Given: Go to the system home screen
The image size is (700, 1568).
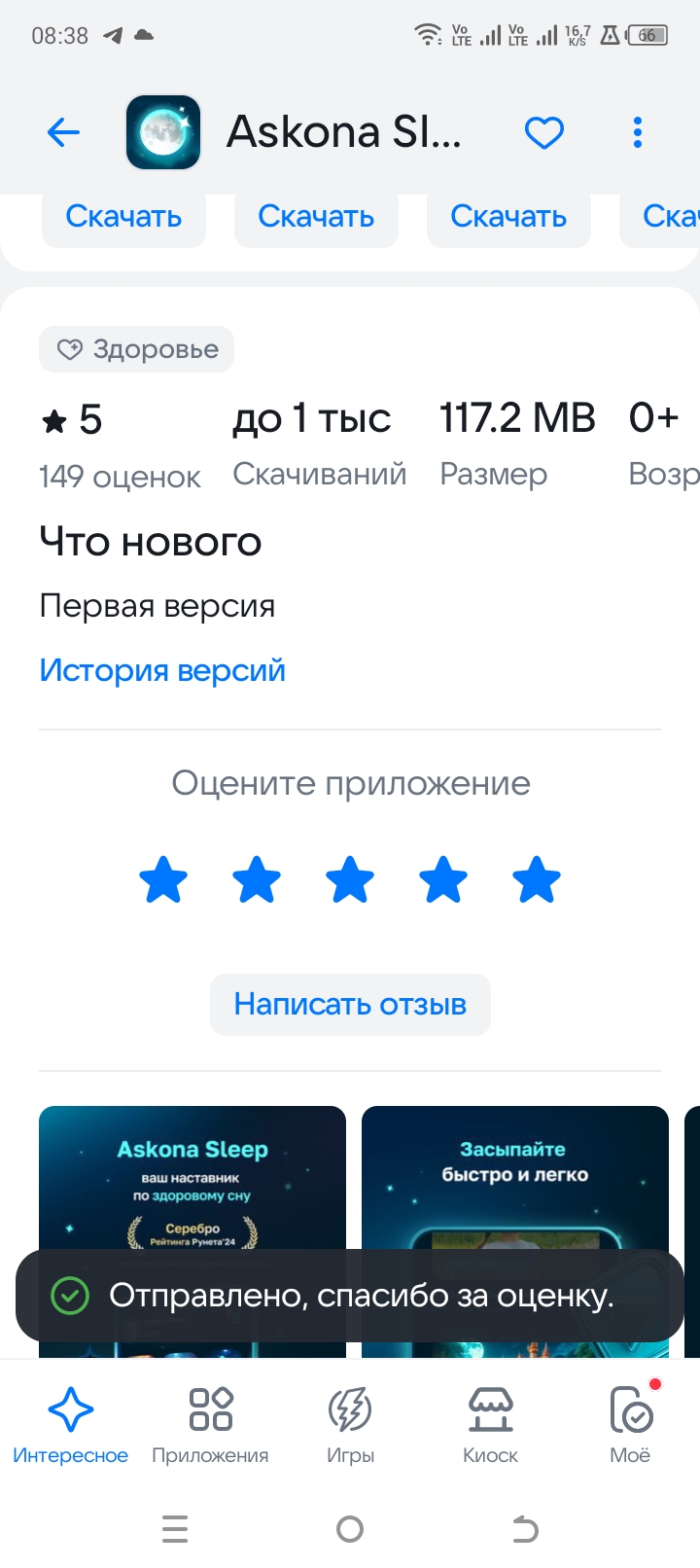Looking at the screenshot, I should tap(350, 1529).
